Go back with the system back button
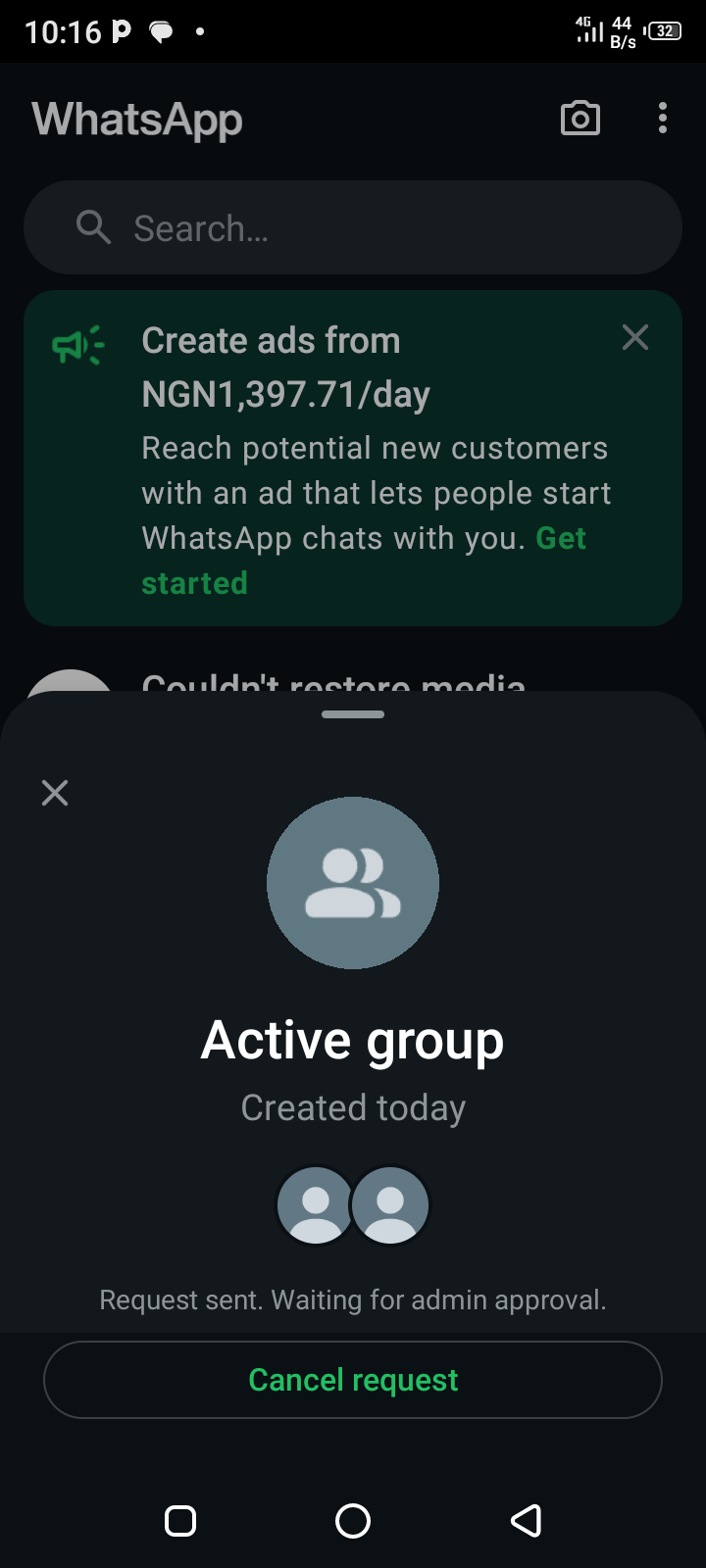Viewport: 706px width, 1568px height. pos(527,1521)
